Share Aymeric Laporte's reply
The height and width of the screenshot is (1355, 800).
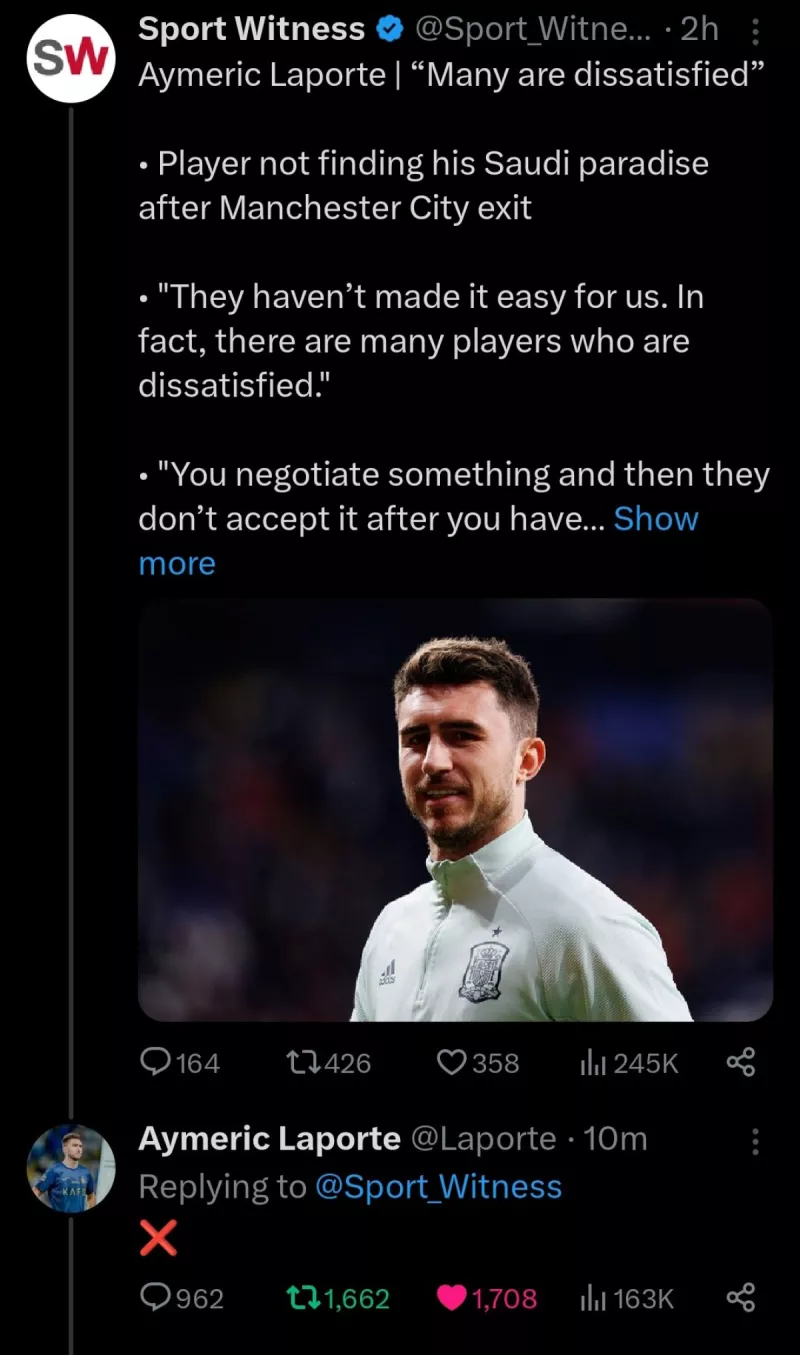740,1299
